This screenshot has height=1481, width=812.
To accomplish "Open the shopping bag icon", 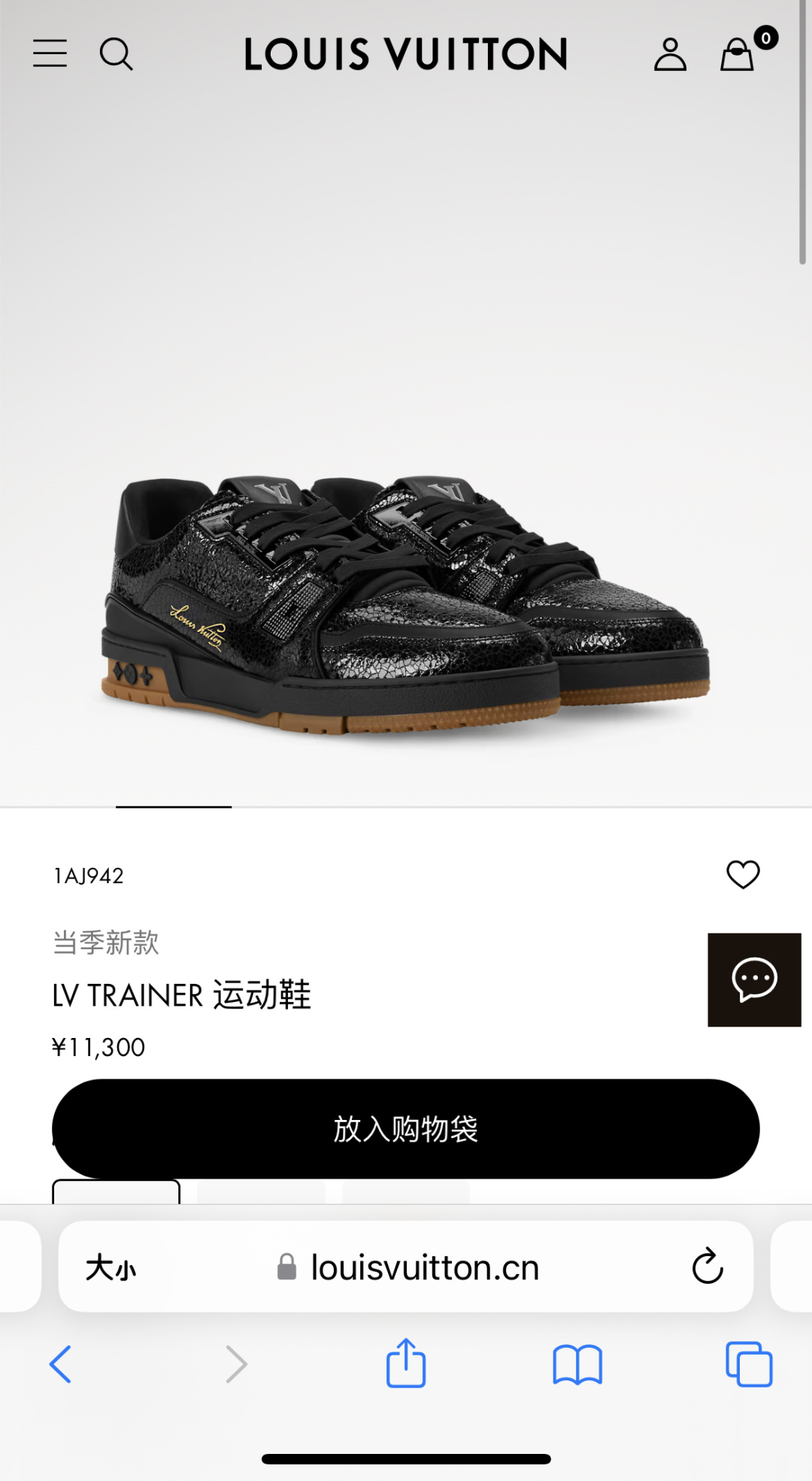I will coord(735,56).
